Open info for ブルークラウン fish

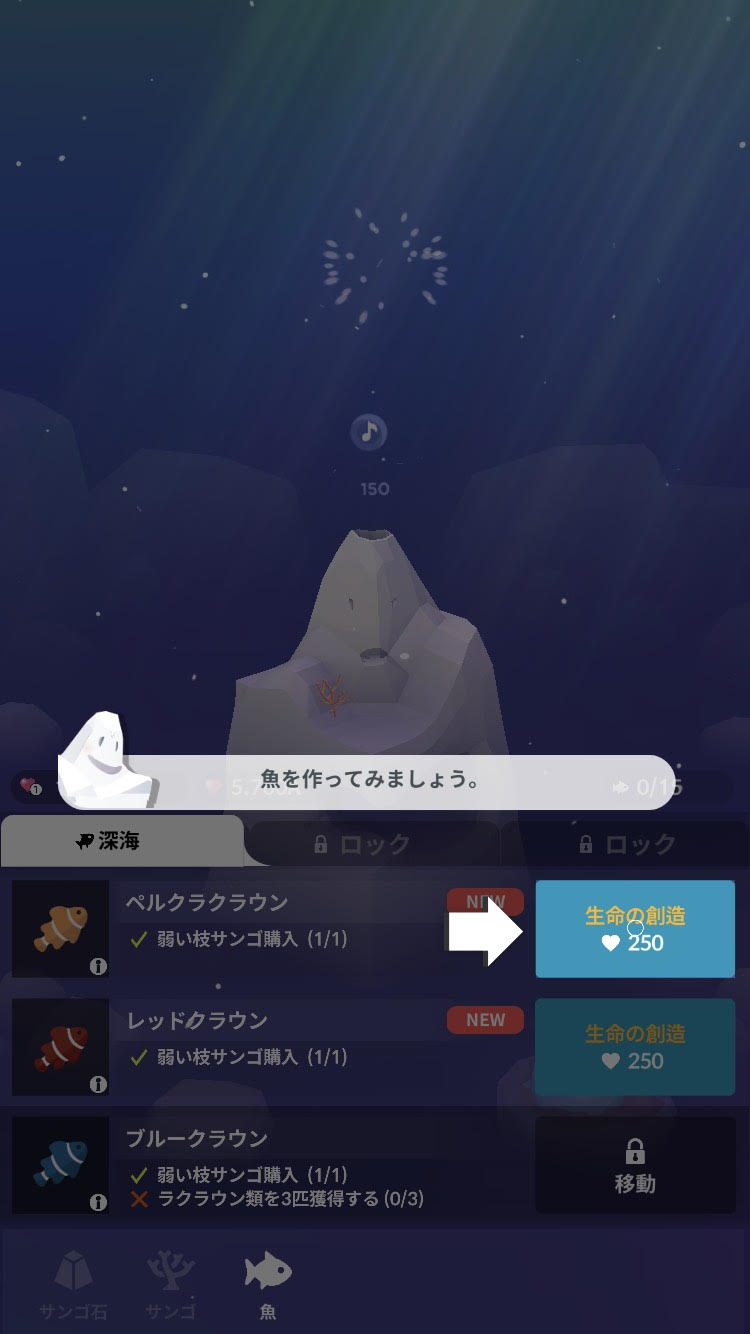[98, 1202]
